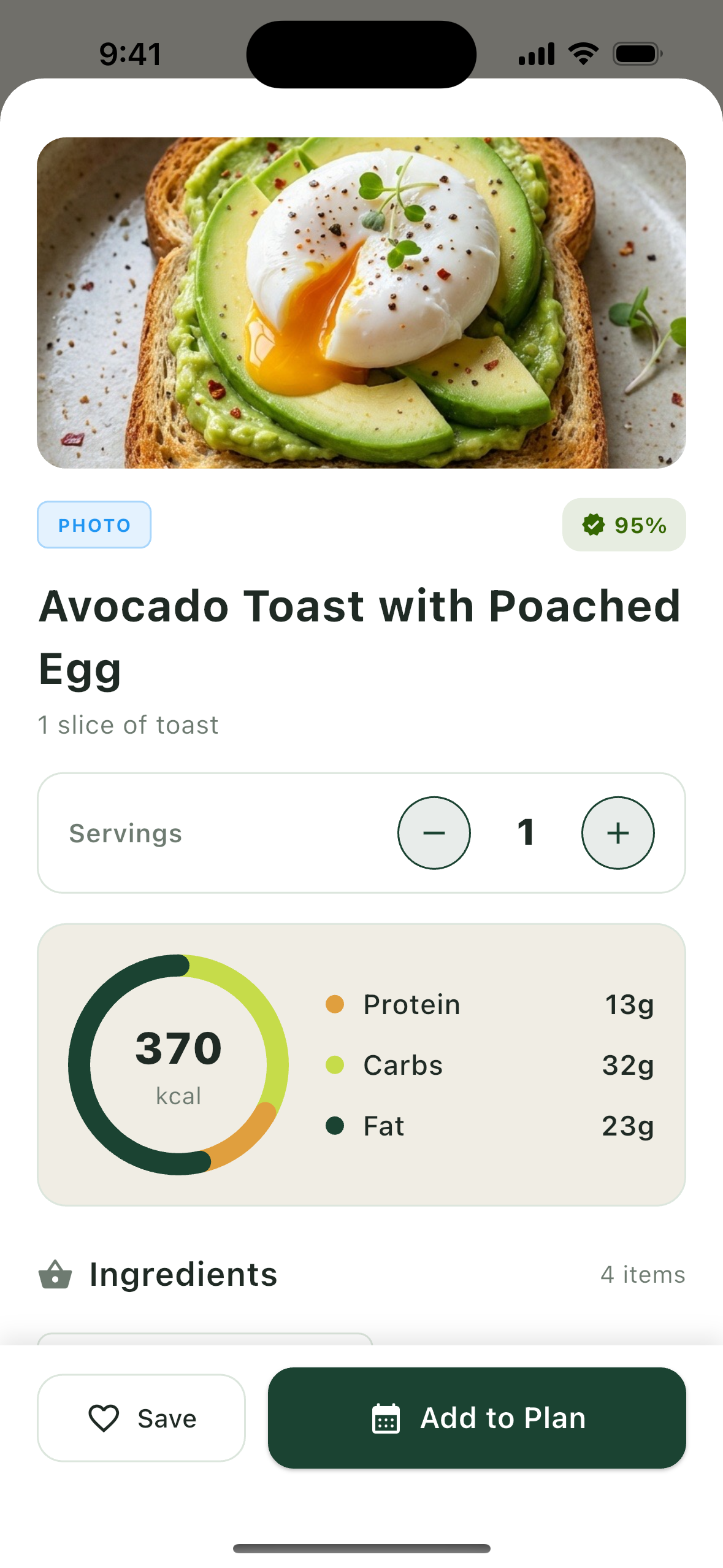Save the Avocado Toast recipe

[141, 1418]
